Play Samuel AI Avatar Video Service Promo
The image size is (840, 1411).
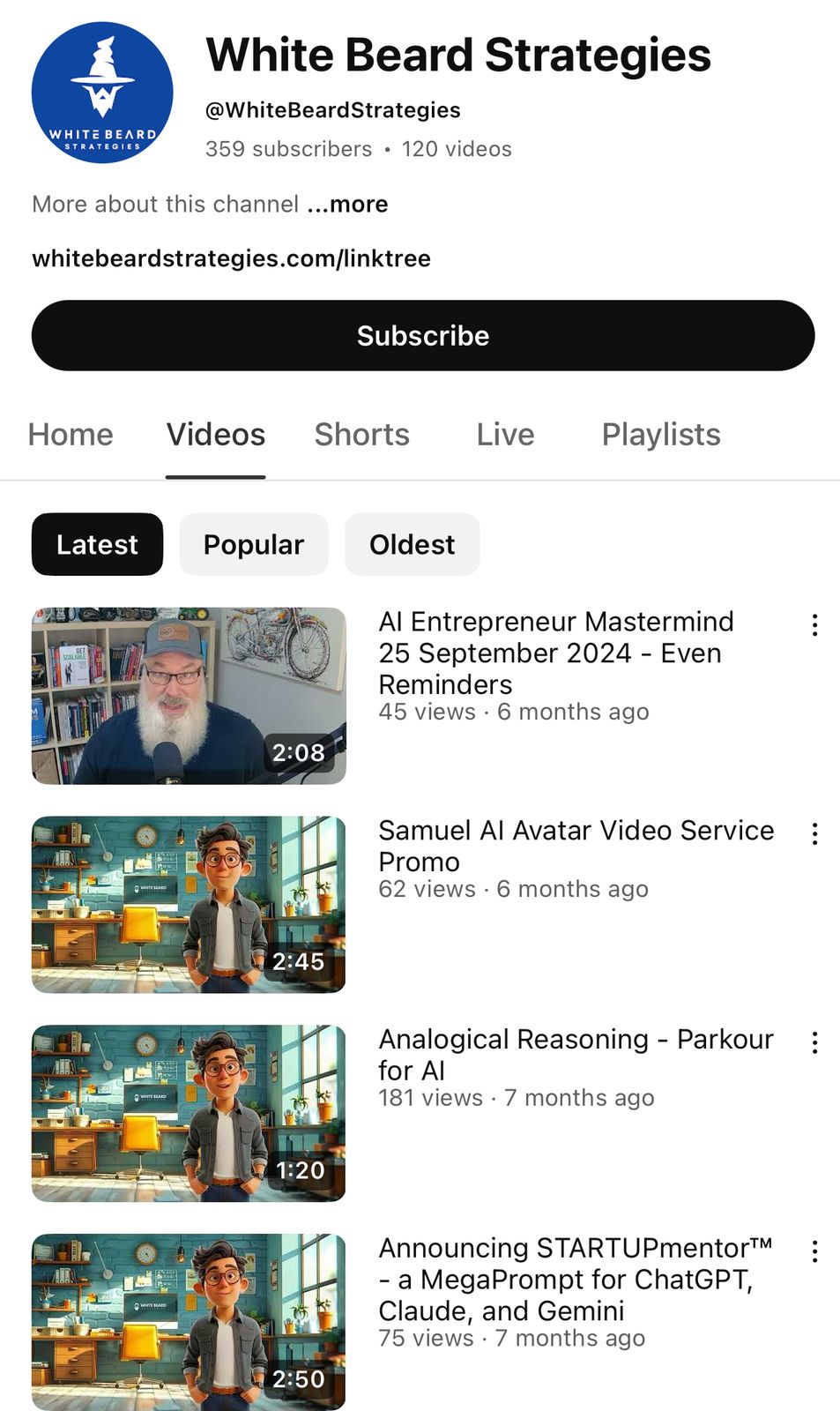(189, 904)
